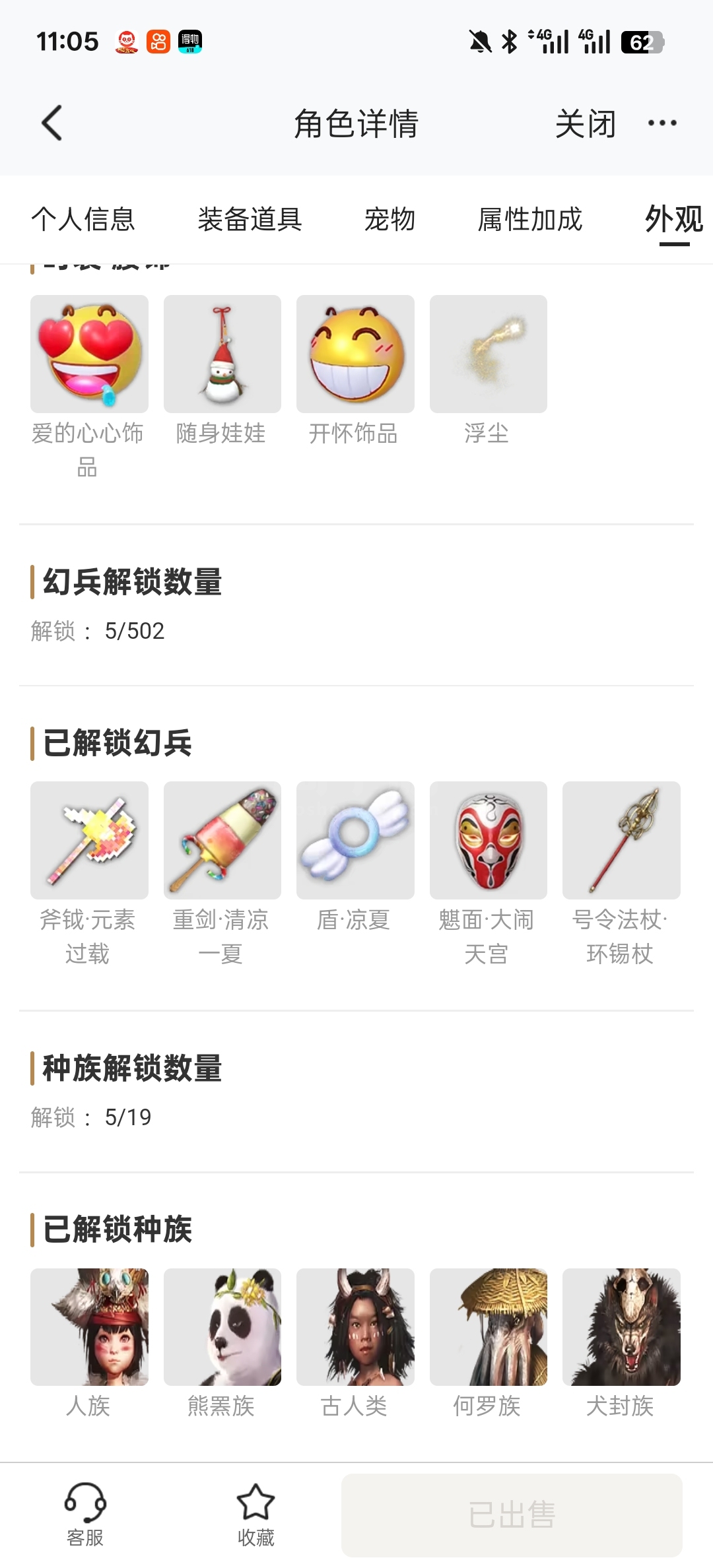The height and width of the screenshot is (1568, 713).
Task: Open the 号令法杖·环锡杖 item
Action: 621,840
